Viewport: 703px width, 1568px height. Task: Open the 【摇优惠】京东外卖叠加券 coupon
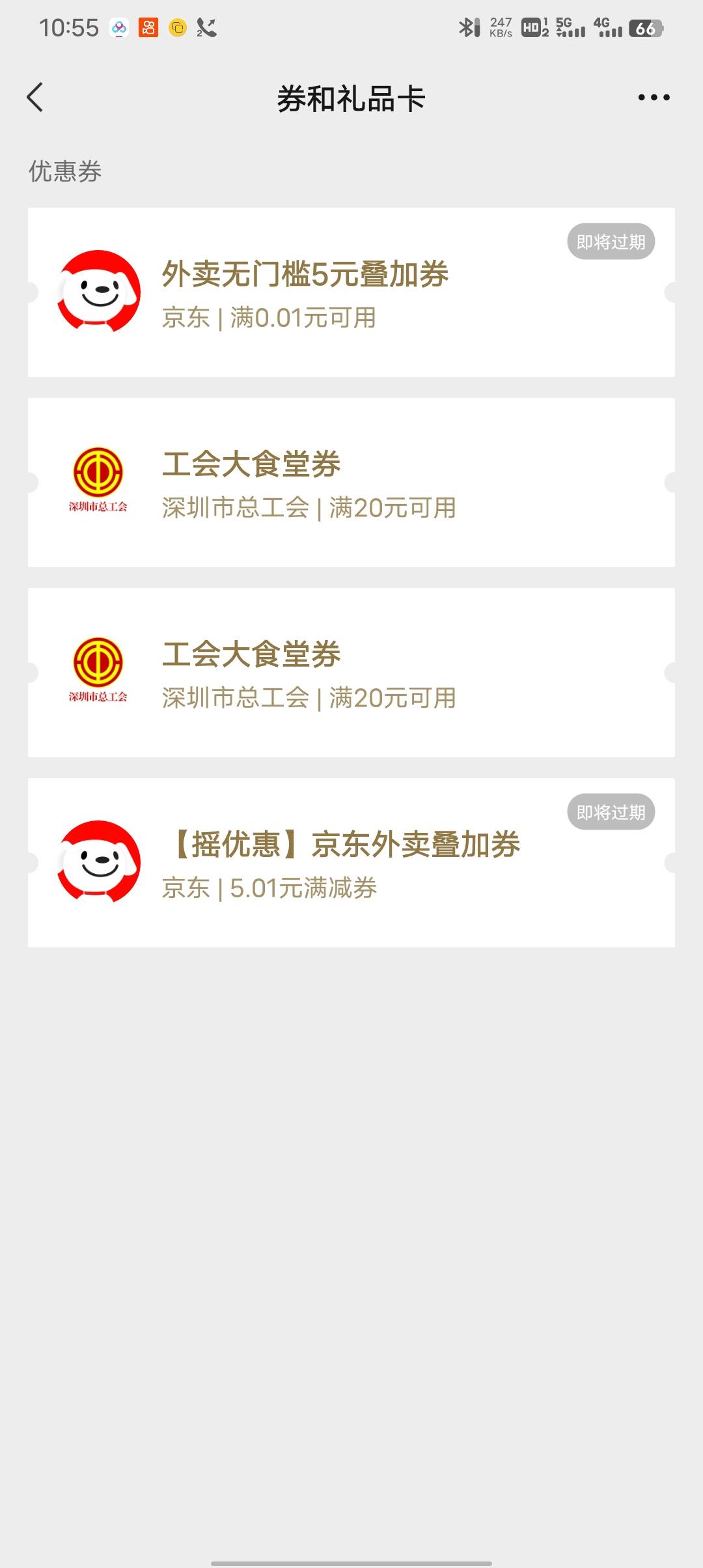coord(351,863)
